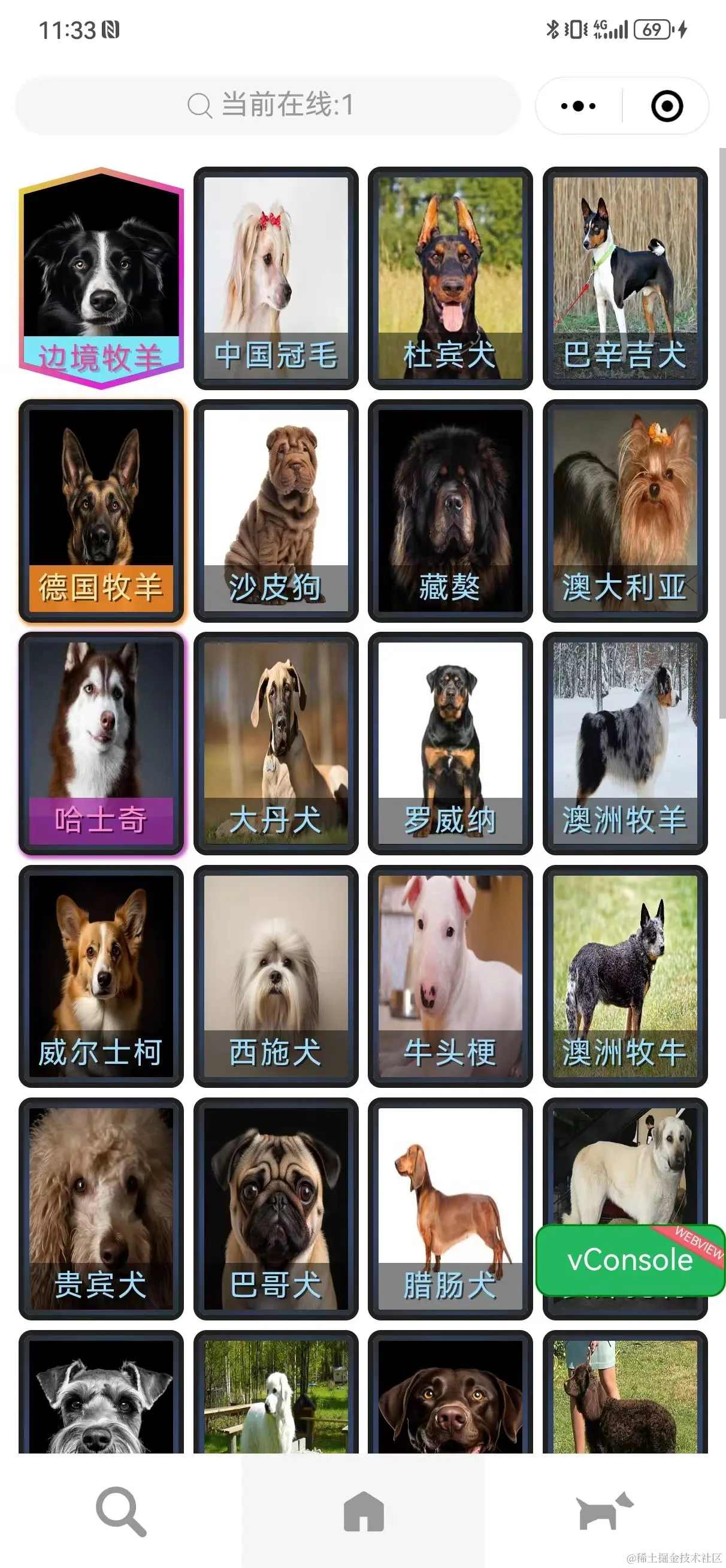Open the 罗威纳 dog card
Screen dimensions: 726x1568
point(450,743)
